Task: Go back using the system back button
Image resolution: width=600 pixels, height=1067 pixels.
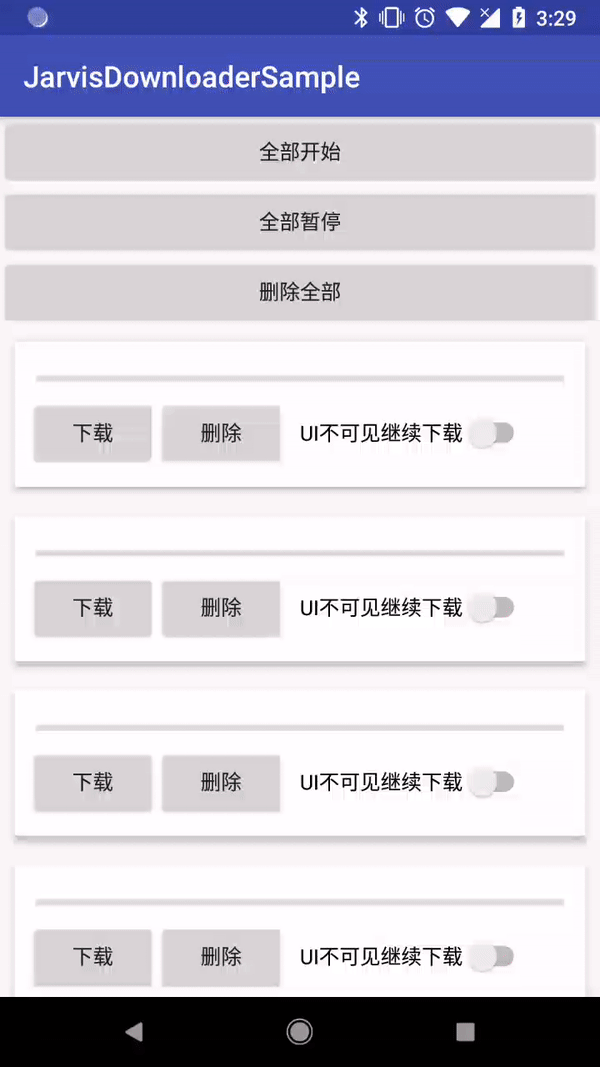Action: tap(134, 1032)
